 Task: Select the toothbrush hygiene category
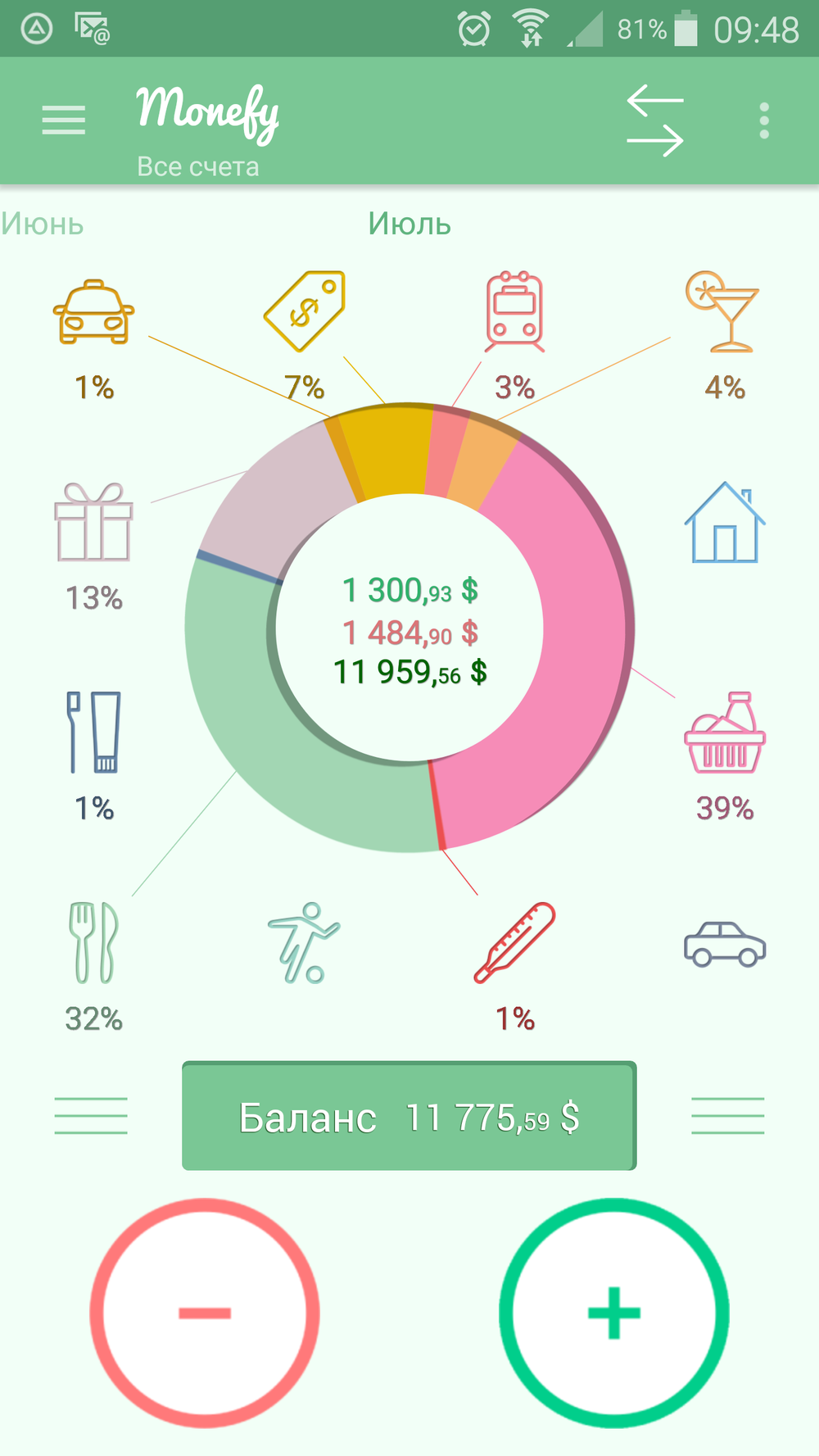(93, 733)
